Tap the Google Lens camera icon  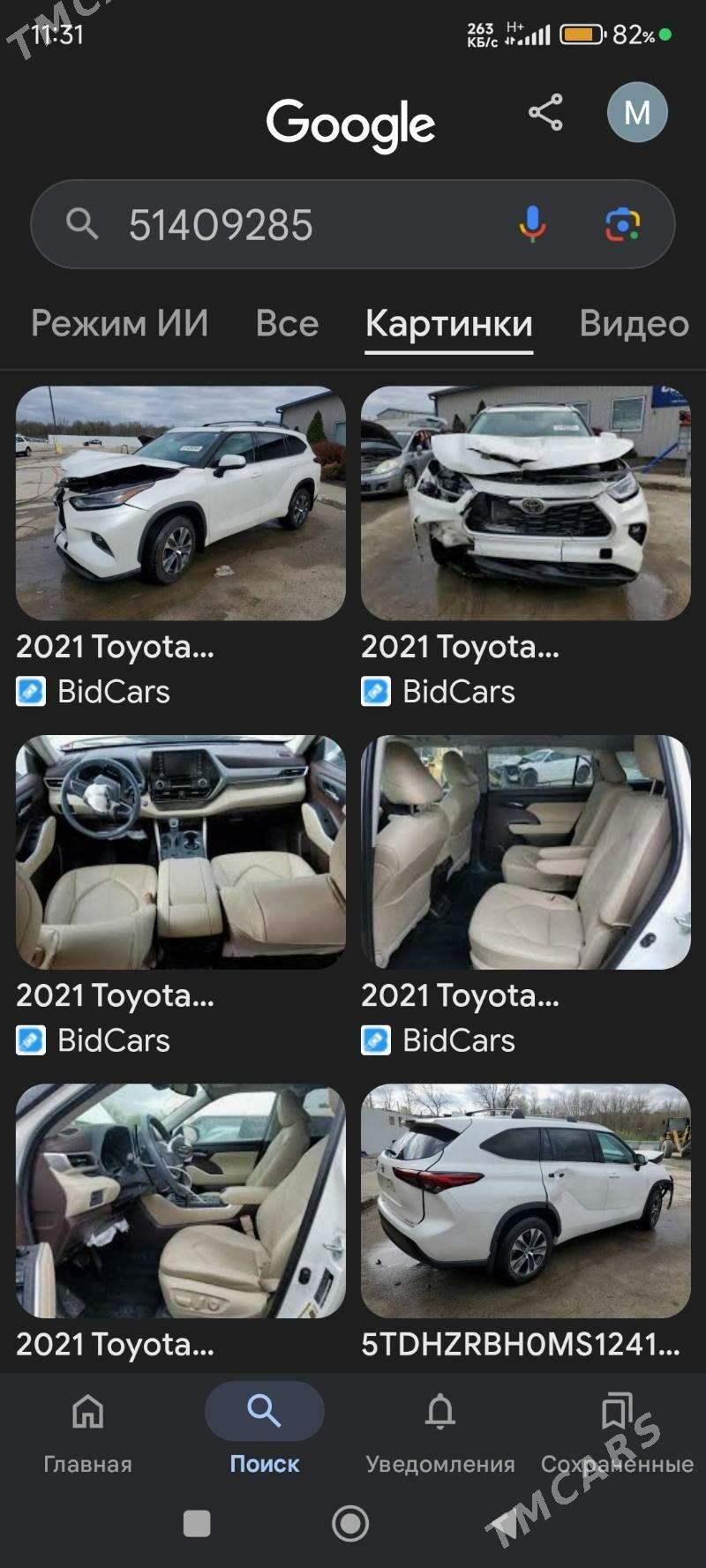coord(627,225)
